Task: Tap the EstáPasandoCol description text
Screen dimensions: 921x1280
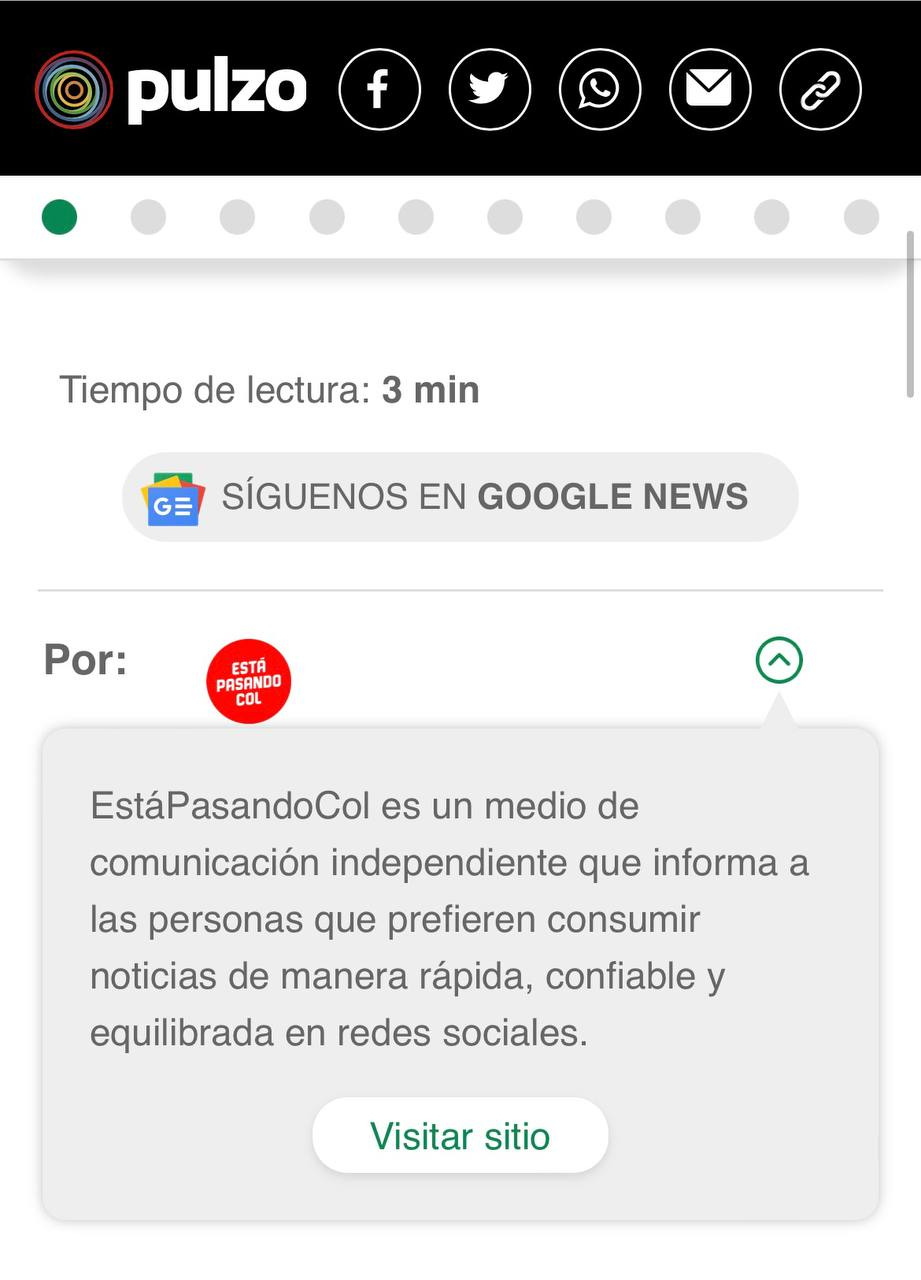Action: coord(449,918)
